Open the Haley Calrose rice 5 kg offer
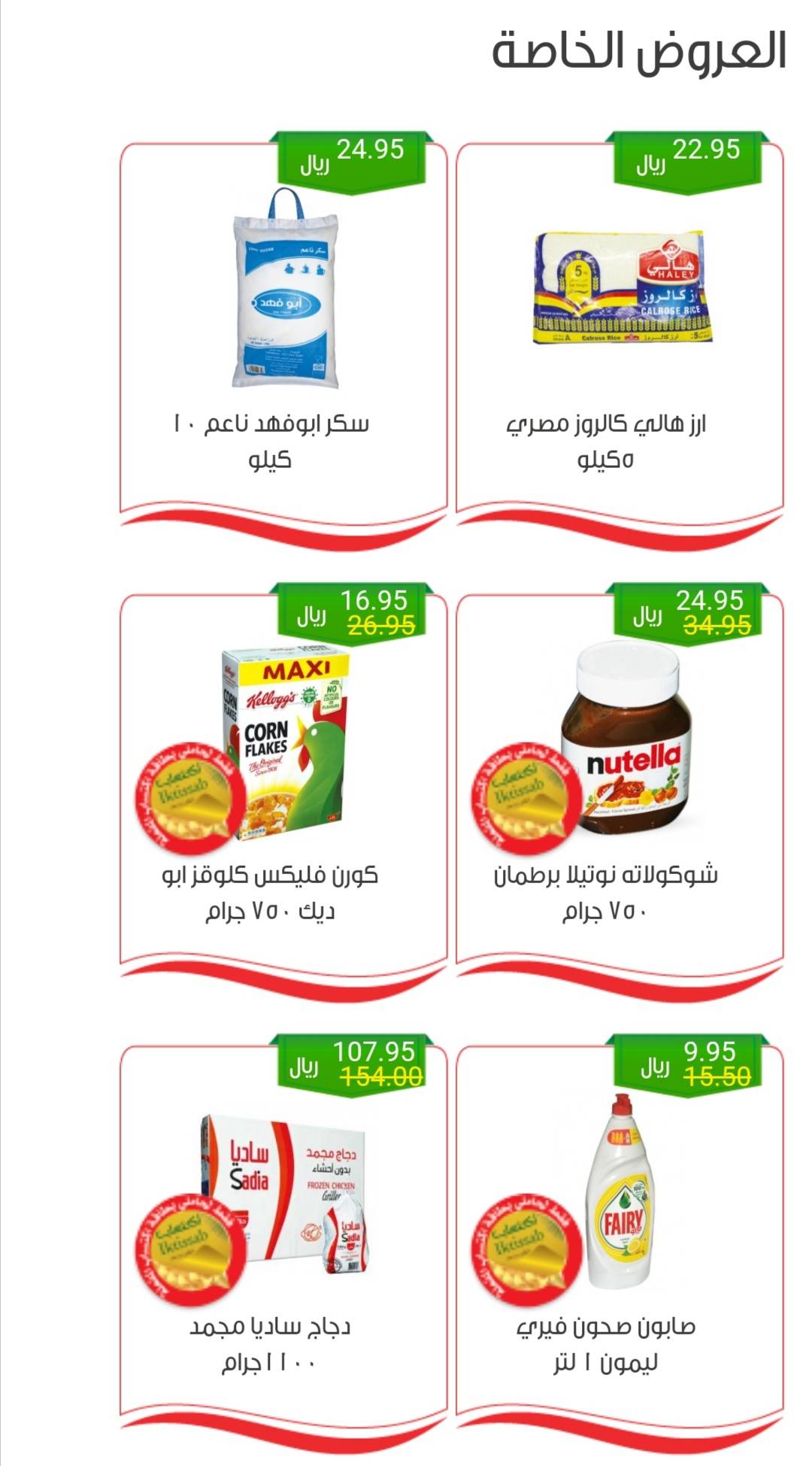The image size is (812, 1466). (620, 331)
